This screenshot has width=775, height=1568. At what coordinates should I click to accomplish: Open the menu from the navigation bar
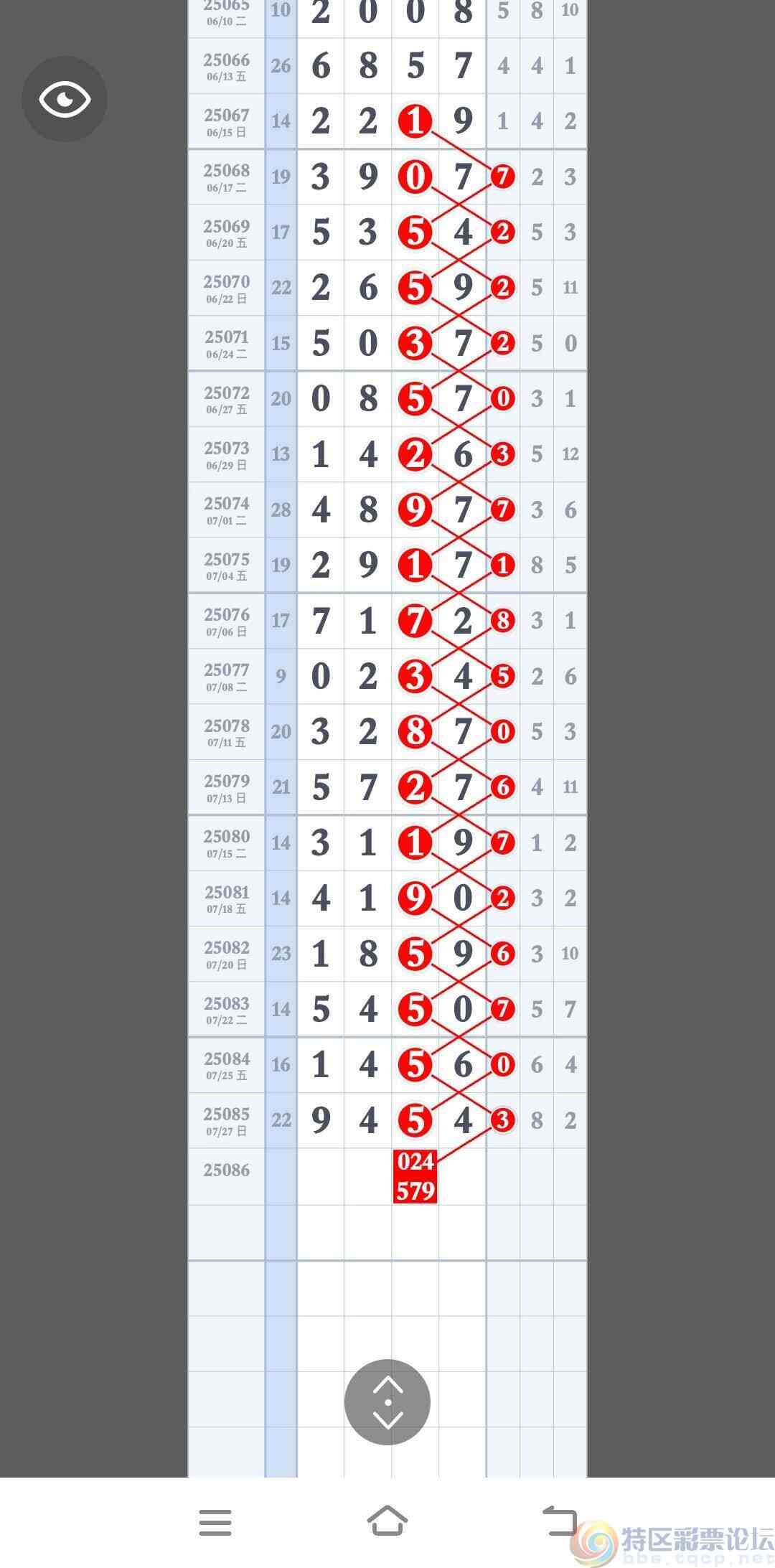pyautogui.click(x=215, y=1521)
